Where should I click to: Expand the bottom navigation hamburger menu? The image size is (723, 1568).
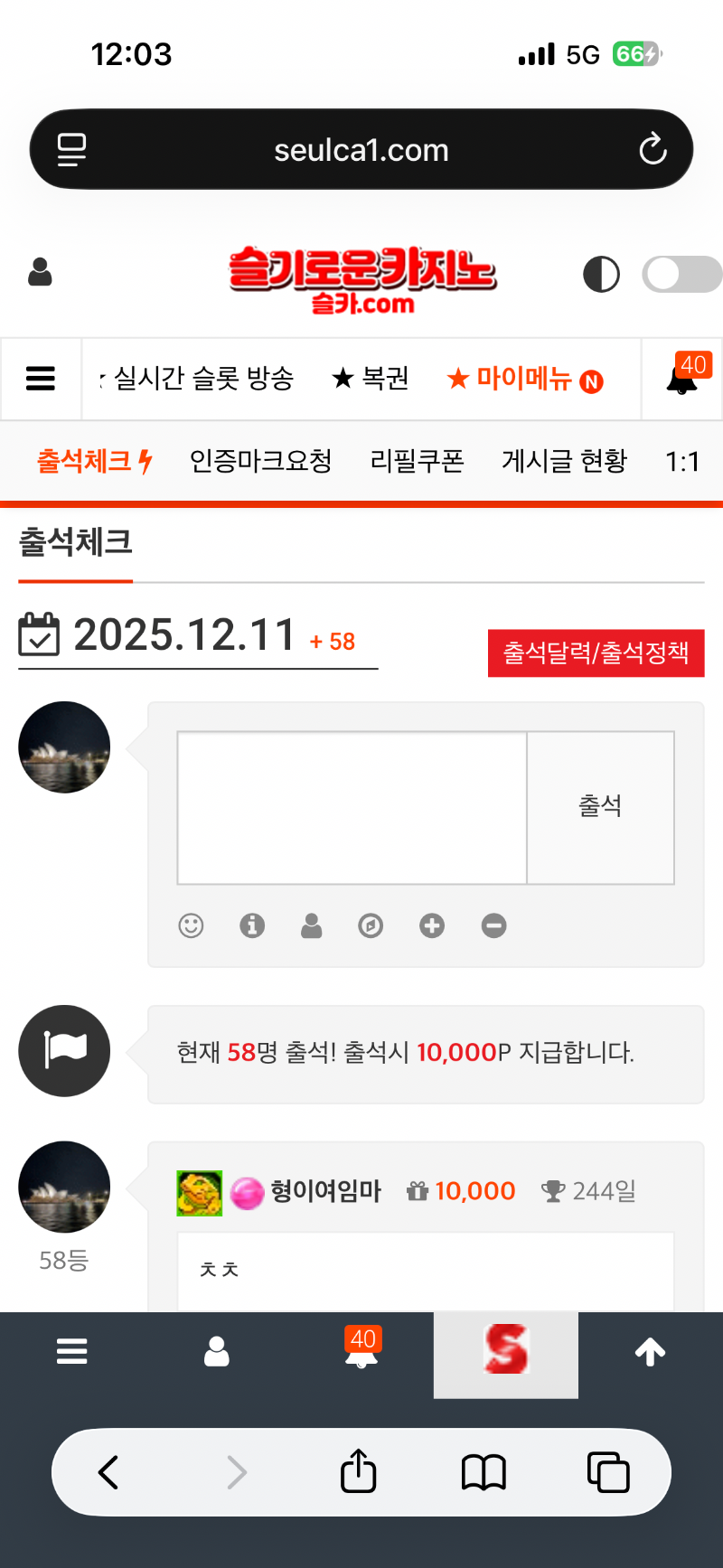pyautogui.click(x=72, y=1352)
